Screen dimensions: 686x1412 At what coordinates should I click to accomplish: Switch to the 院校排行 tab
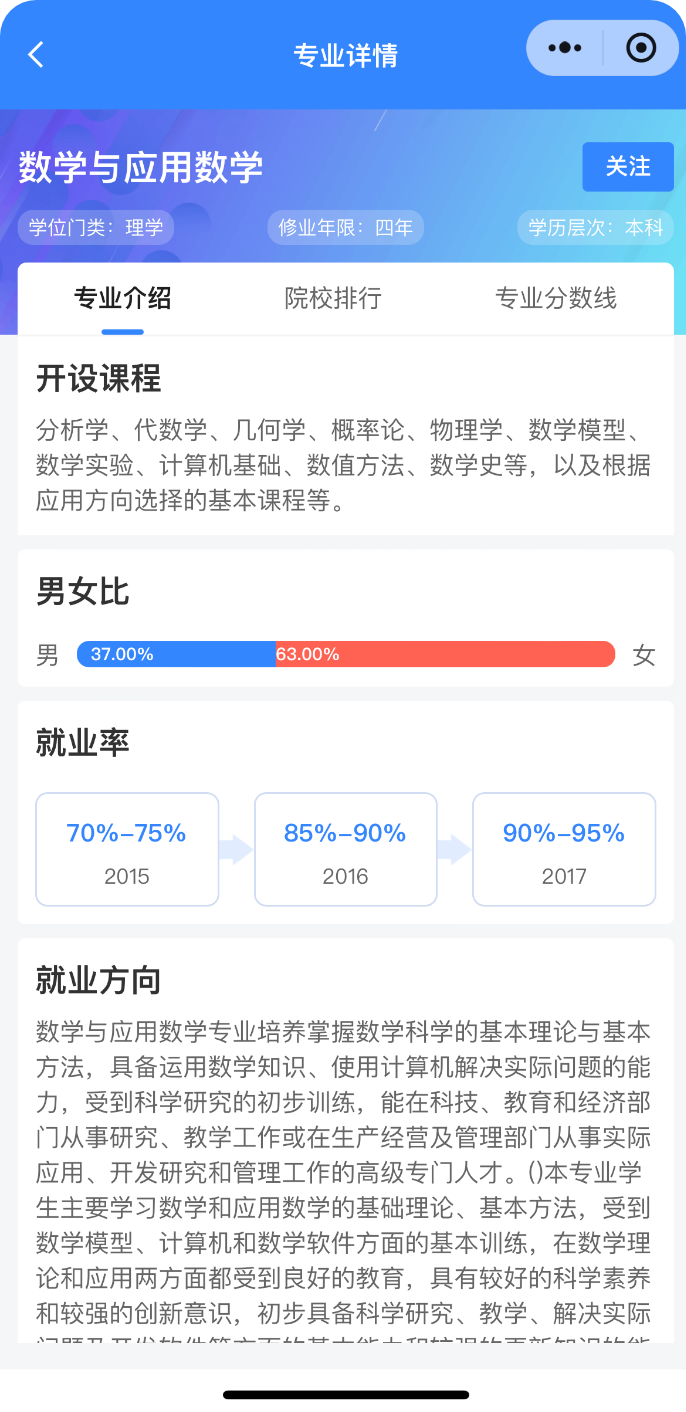pos(333,298)
